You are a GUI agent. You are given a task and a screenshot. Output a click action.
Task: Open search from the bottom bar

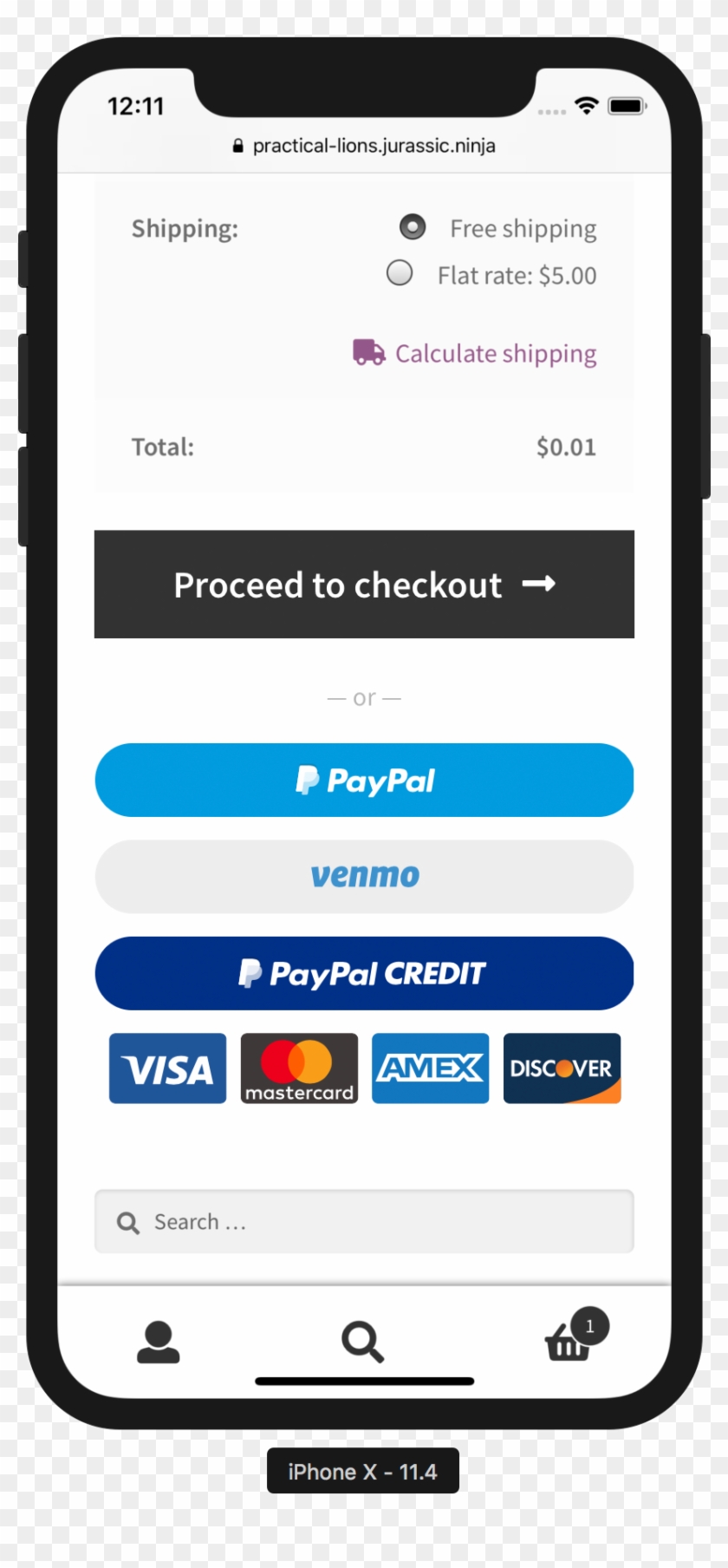362,1343
